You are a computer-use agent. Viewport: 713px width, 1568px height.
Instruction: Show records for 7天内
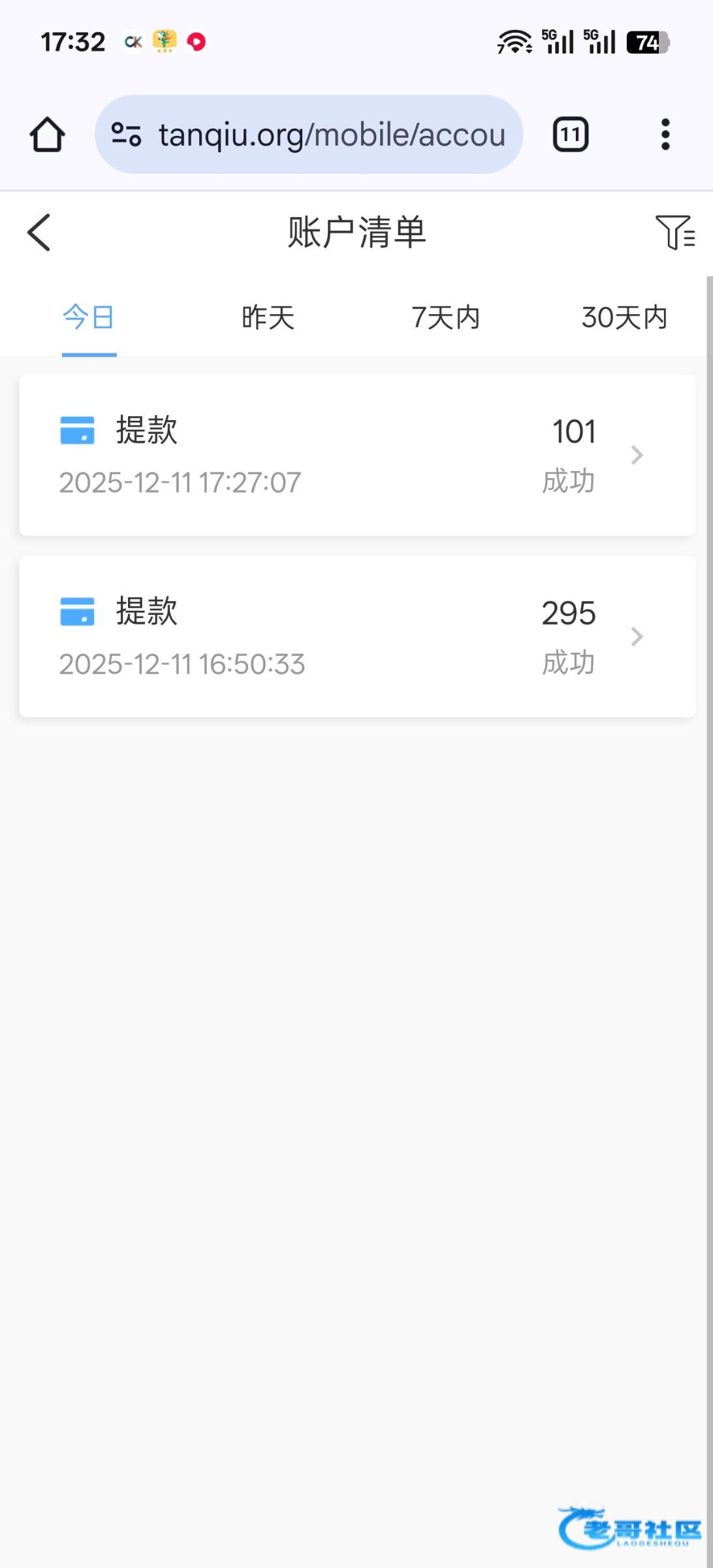[446, 318]
